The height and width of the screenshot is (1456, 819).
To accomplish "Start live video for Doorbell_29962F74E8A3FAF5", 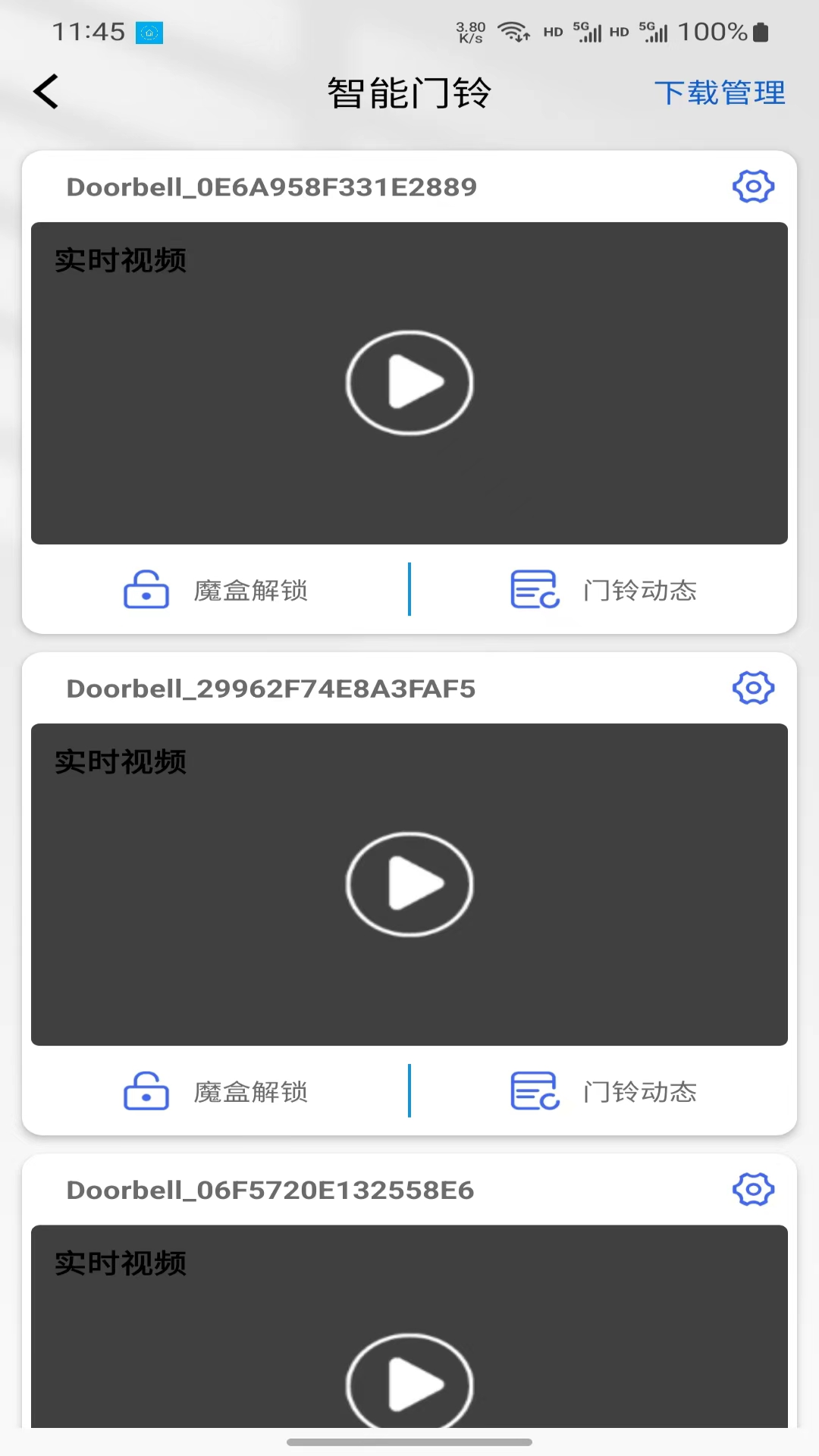I will click(x=409, y=884).
